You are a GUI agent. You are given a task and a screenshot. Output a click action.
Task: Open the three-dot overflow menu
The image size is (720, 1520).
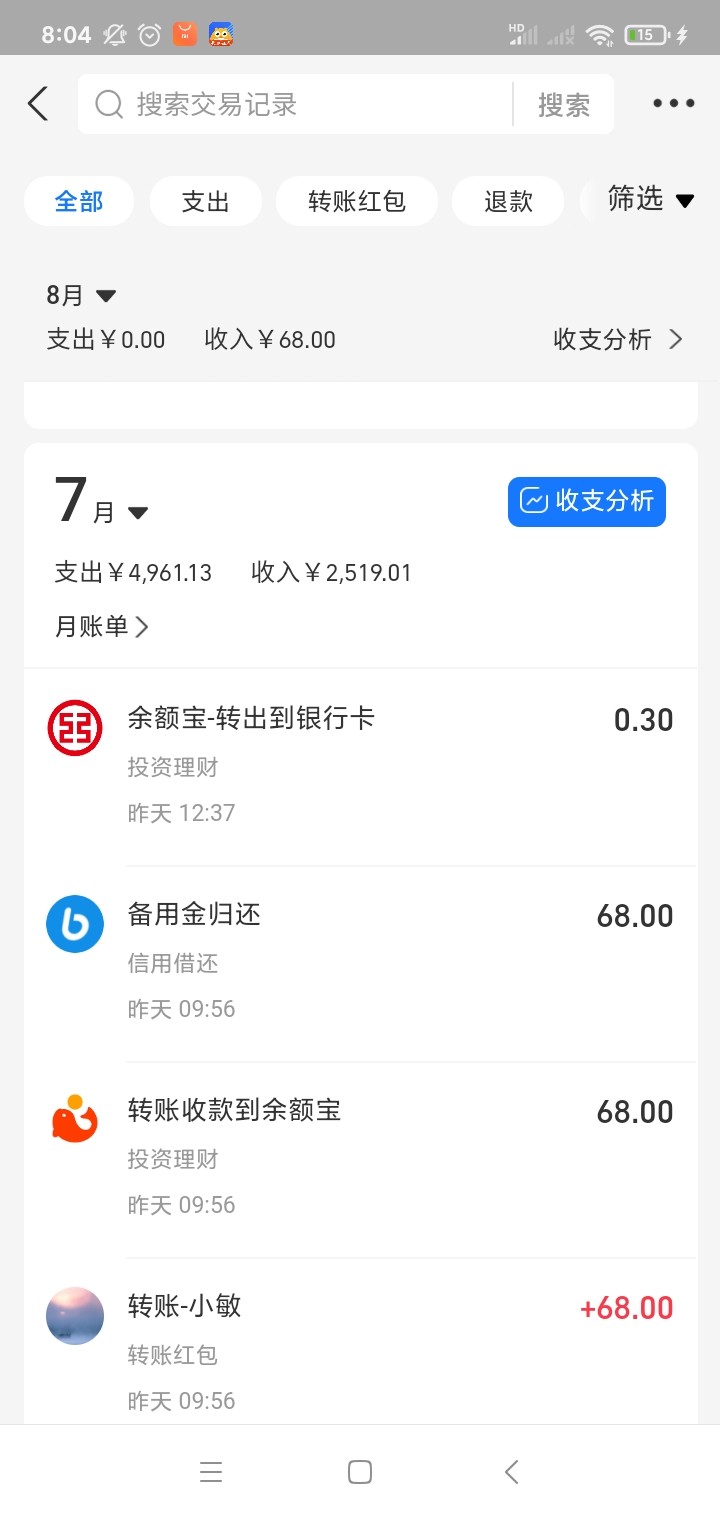tap(673, 103)
